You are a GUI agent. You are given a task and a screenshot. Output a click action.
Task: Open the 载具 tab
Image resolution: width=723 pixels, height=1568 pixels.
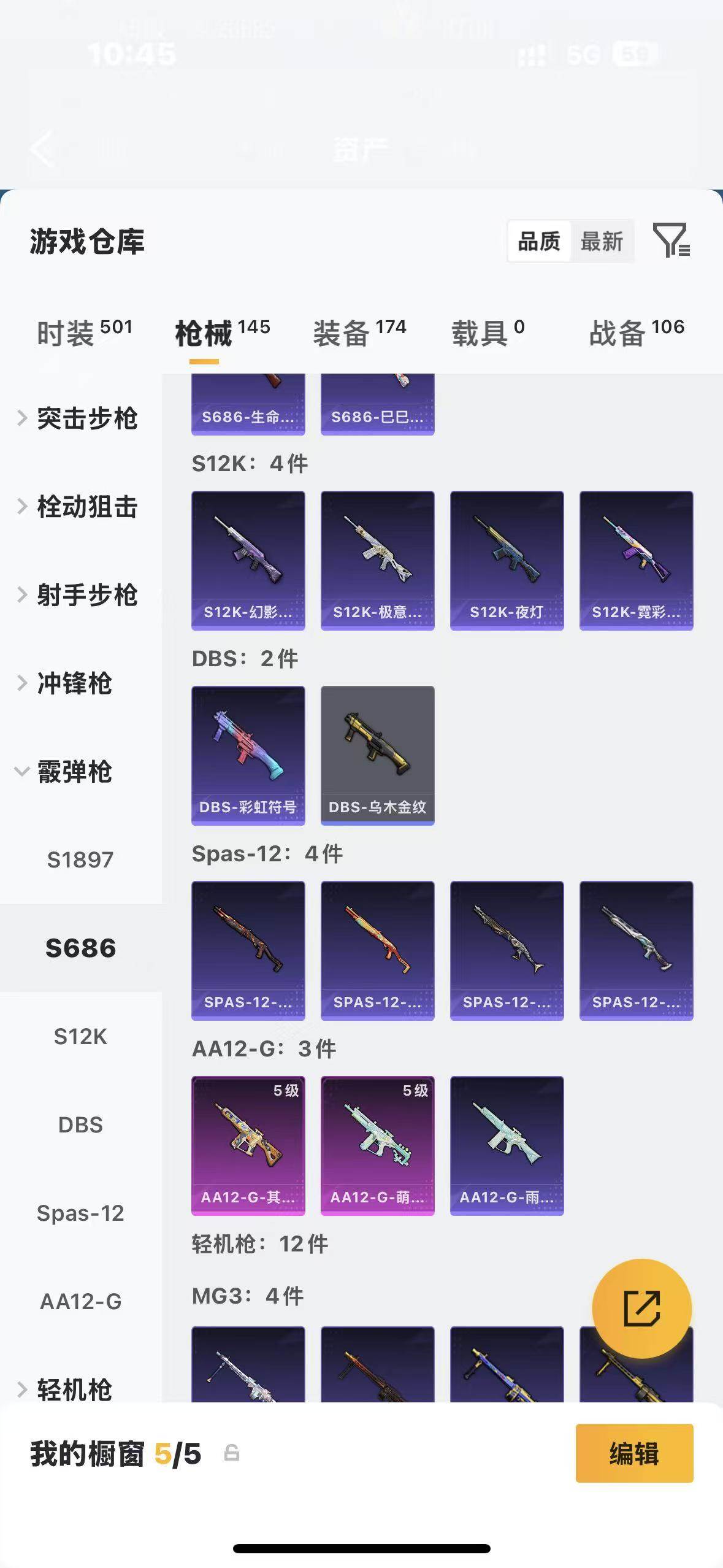[488, 333]
